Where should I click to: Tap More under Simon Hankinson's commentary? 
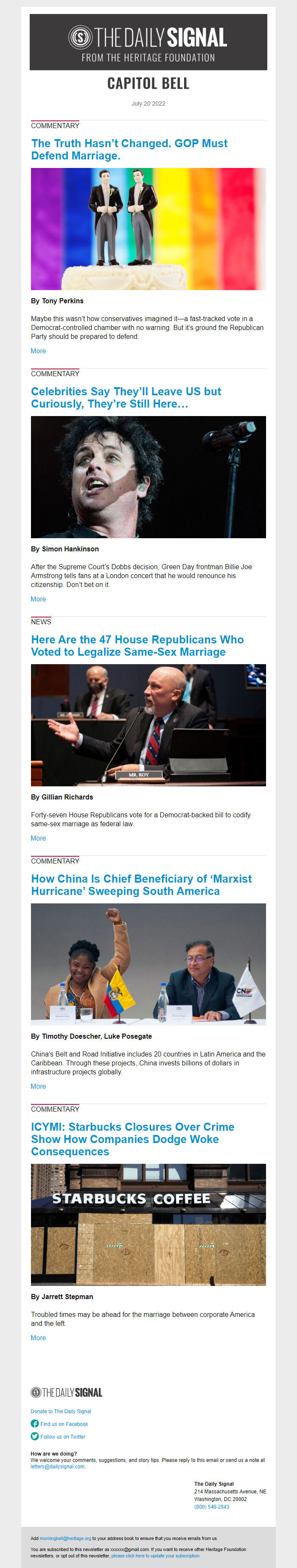pos(38,599)
